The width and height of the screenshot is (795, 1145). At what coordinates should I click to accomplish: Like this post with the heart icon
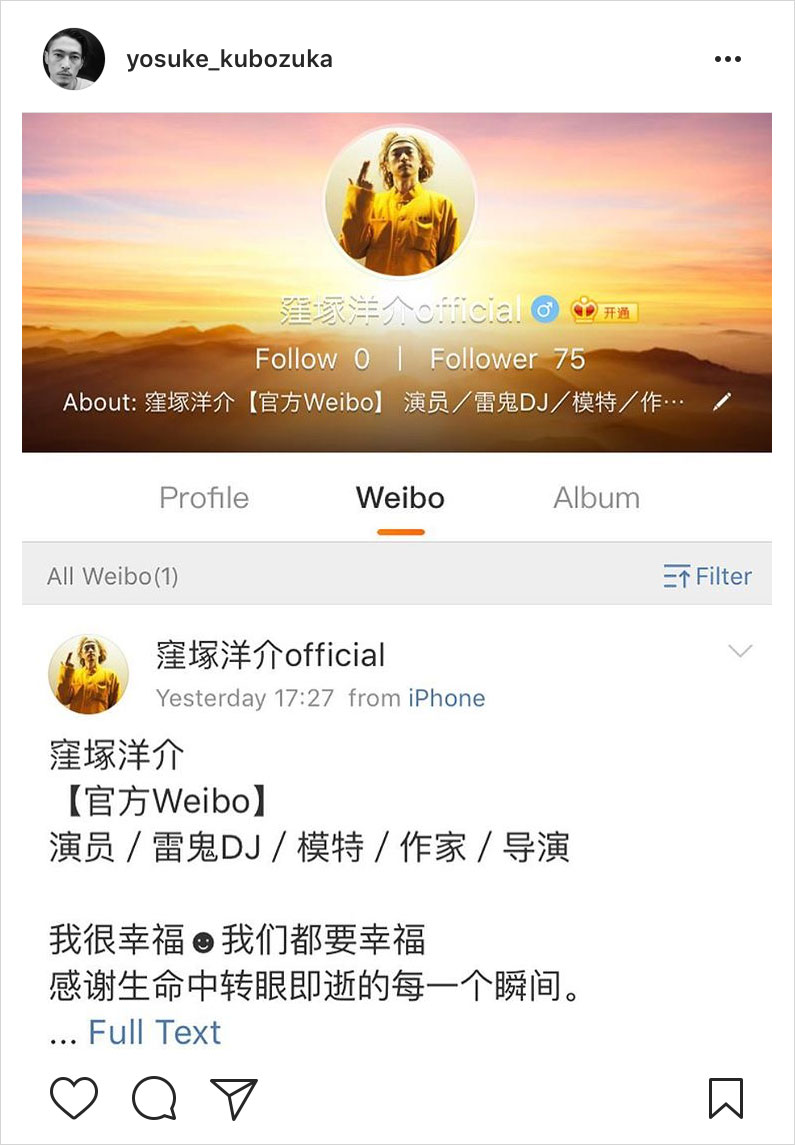click(x=74, y=1097)
